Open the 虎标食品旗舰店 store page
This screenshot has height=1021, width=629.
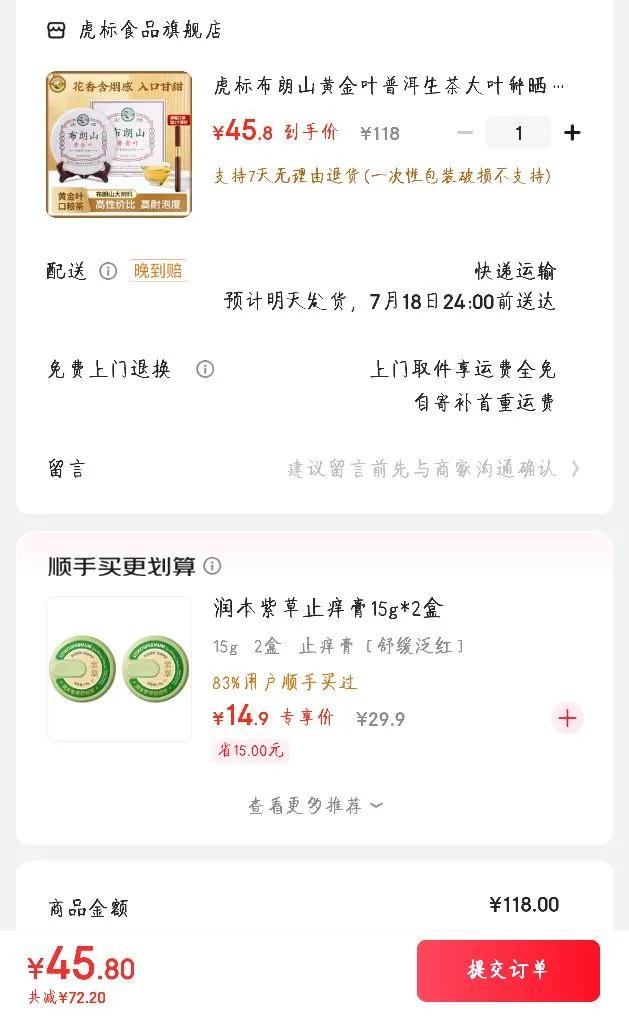tap(150, 30)
